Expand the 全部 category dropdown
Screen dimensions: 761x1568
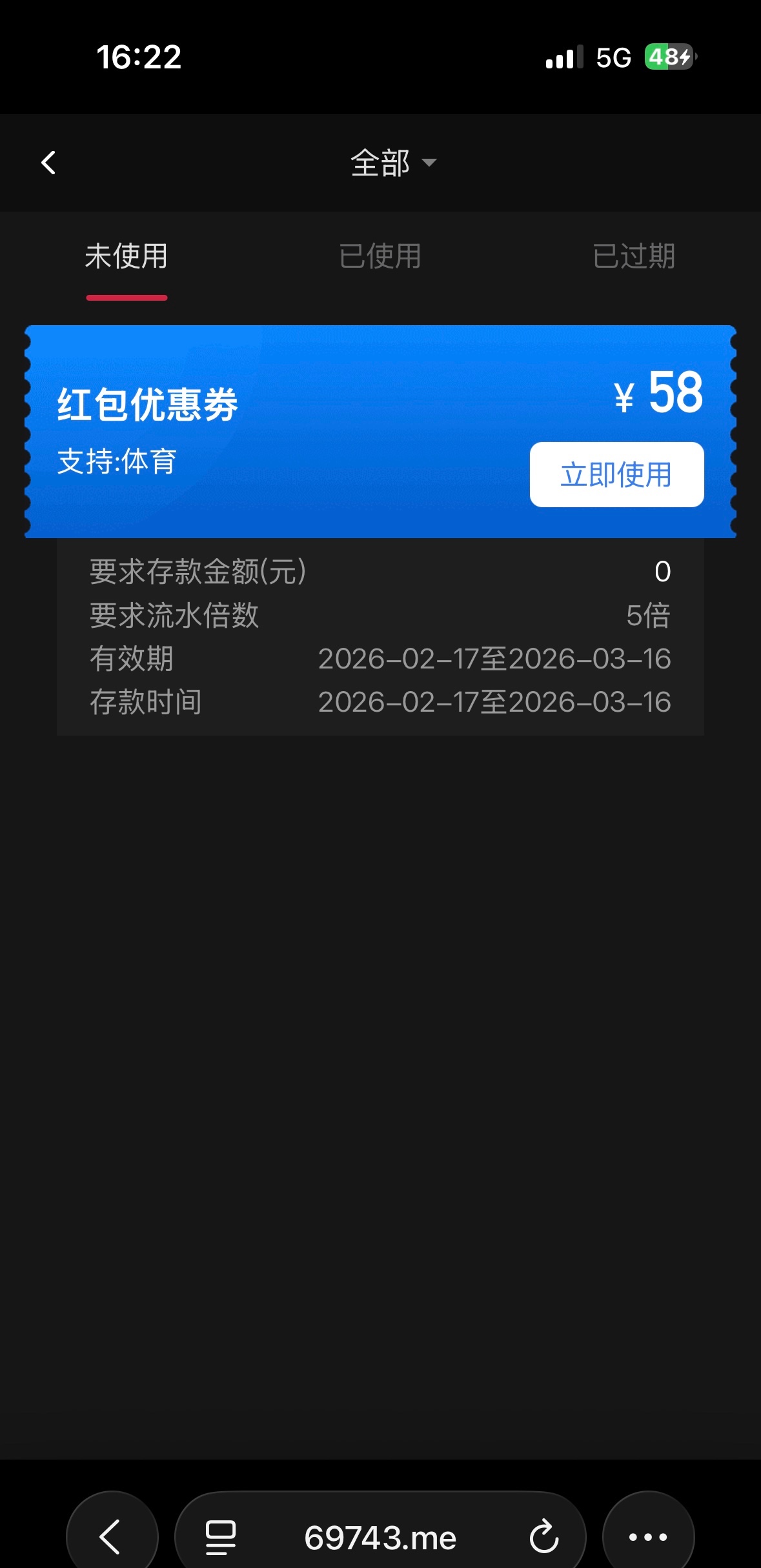[x=392, y=163]
